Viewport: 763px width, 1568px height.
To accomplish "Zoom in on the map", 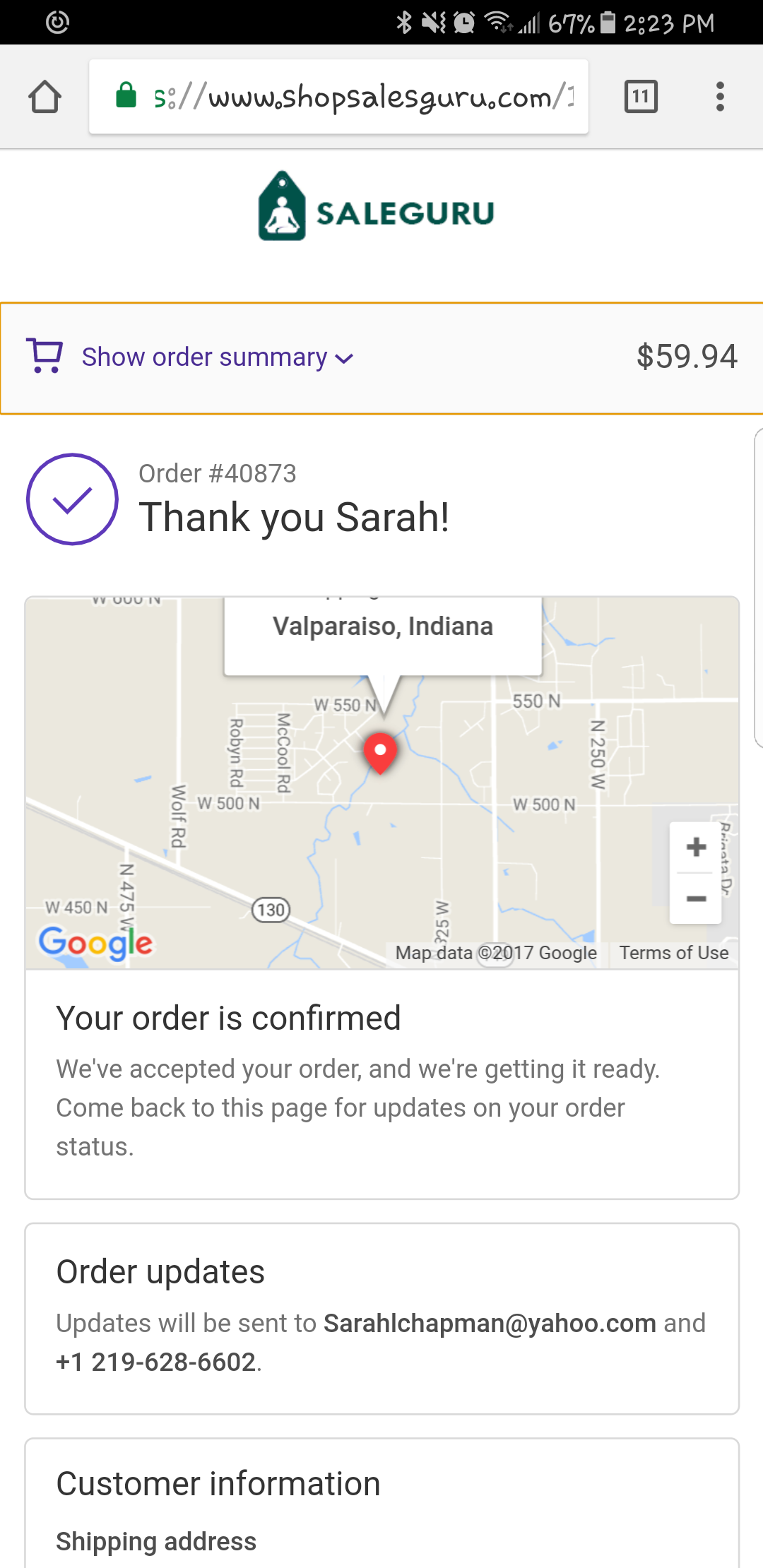I will (696, 847).
